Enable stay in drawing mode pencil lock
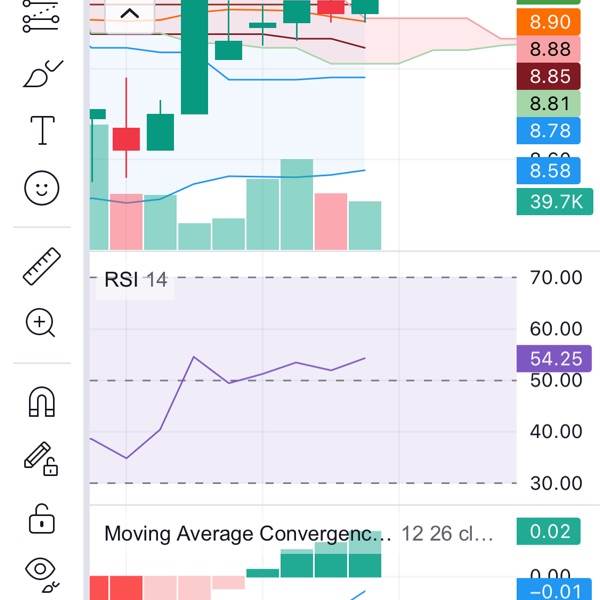Screen dimensions: 600x600 pyautogui.click(x=42, y=459)
